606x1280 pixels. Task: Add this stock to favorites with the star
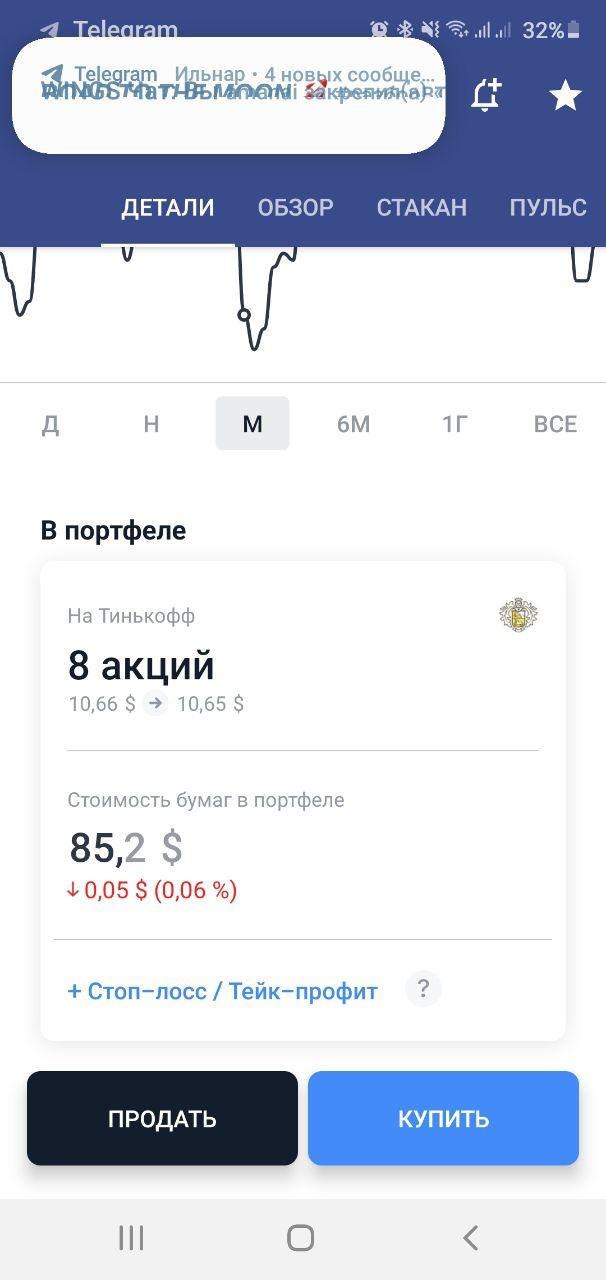coord(566,96)
